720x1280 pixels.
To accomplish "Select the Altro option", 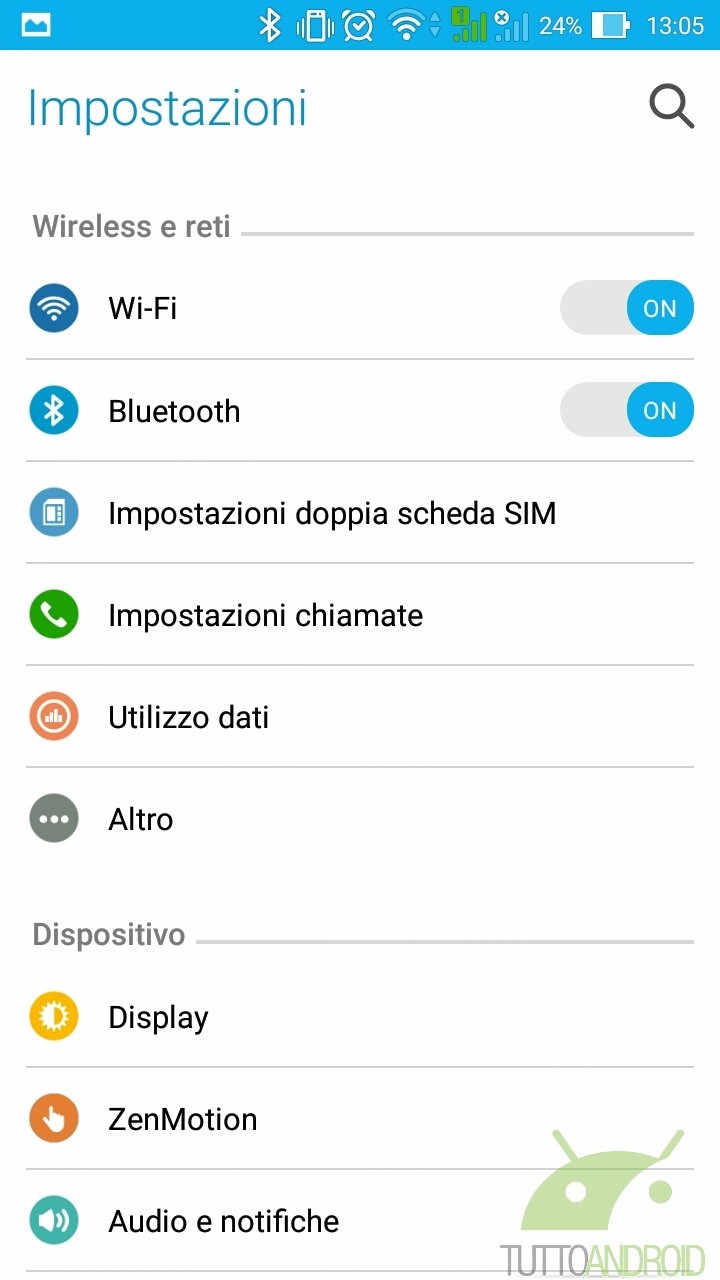I will coord(360,819).
